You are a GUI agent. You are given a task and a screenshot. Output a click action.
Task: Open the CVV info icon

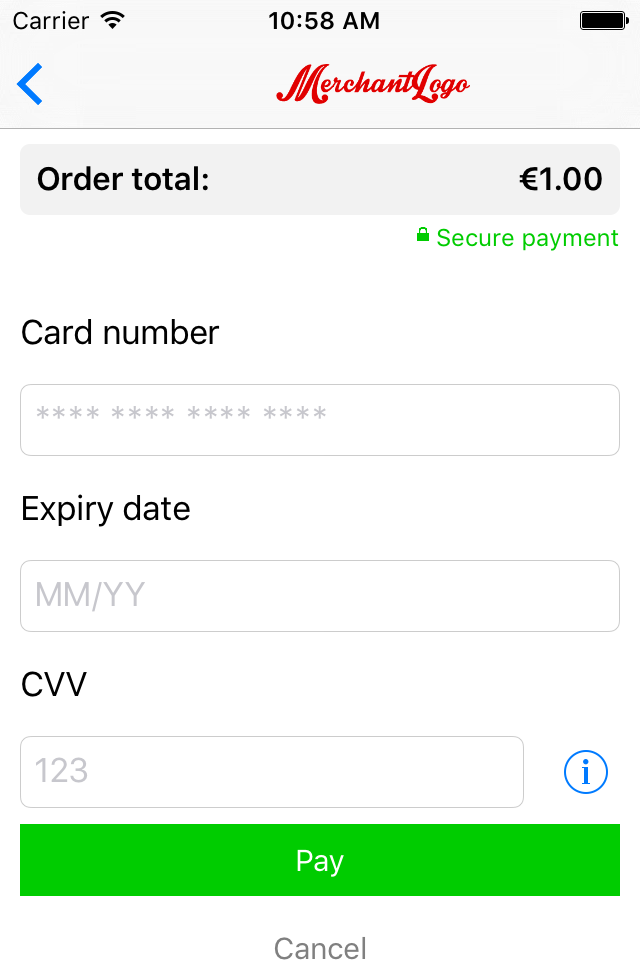pyautogui.click(x=586, y=772)
